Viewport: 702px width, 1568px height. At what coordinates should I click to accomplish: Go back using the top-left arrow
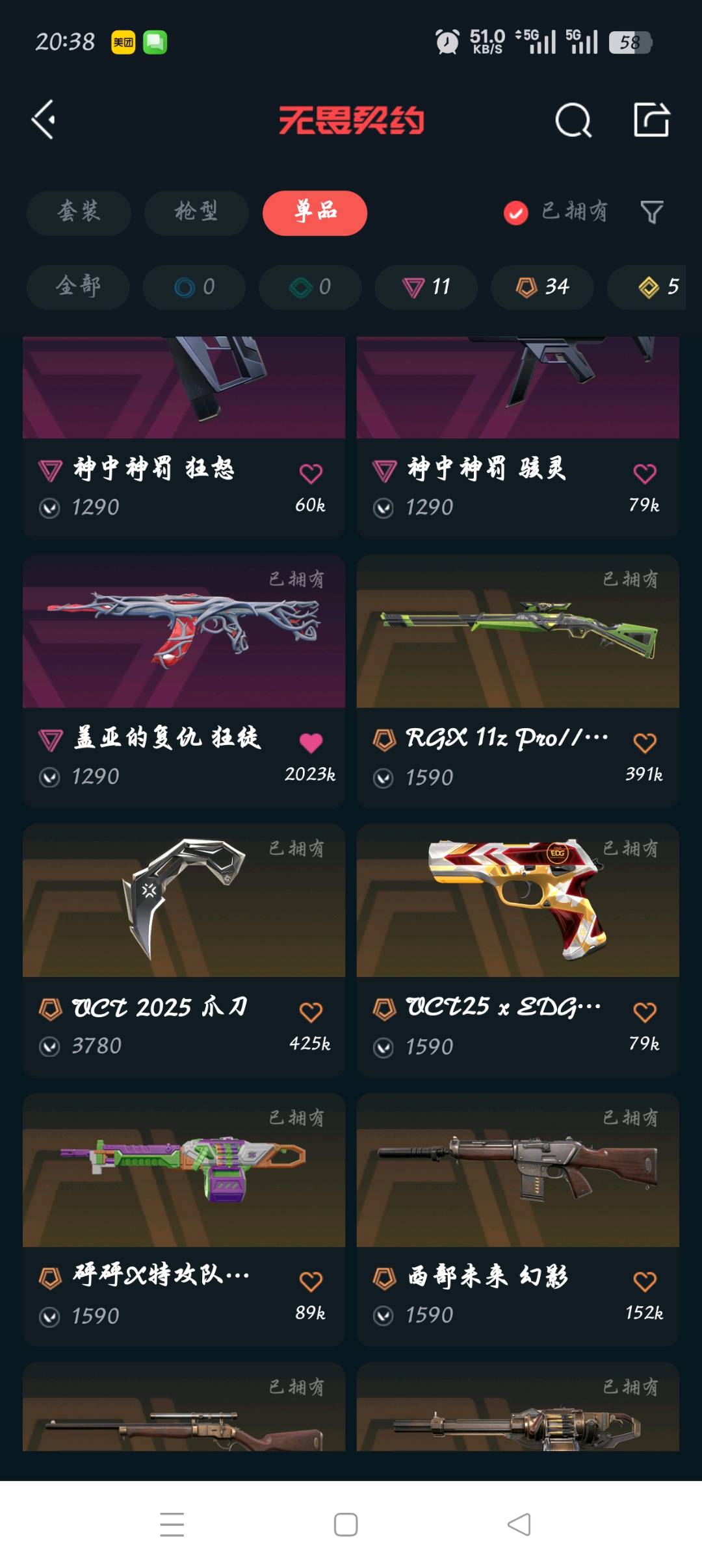[x=44, y=120]
